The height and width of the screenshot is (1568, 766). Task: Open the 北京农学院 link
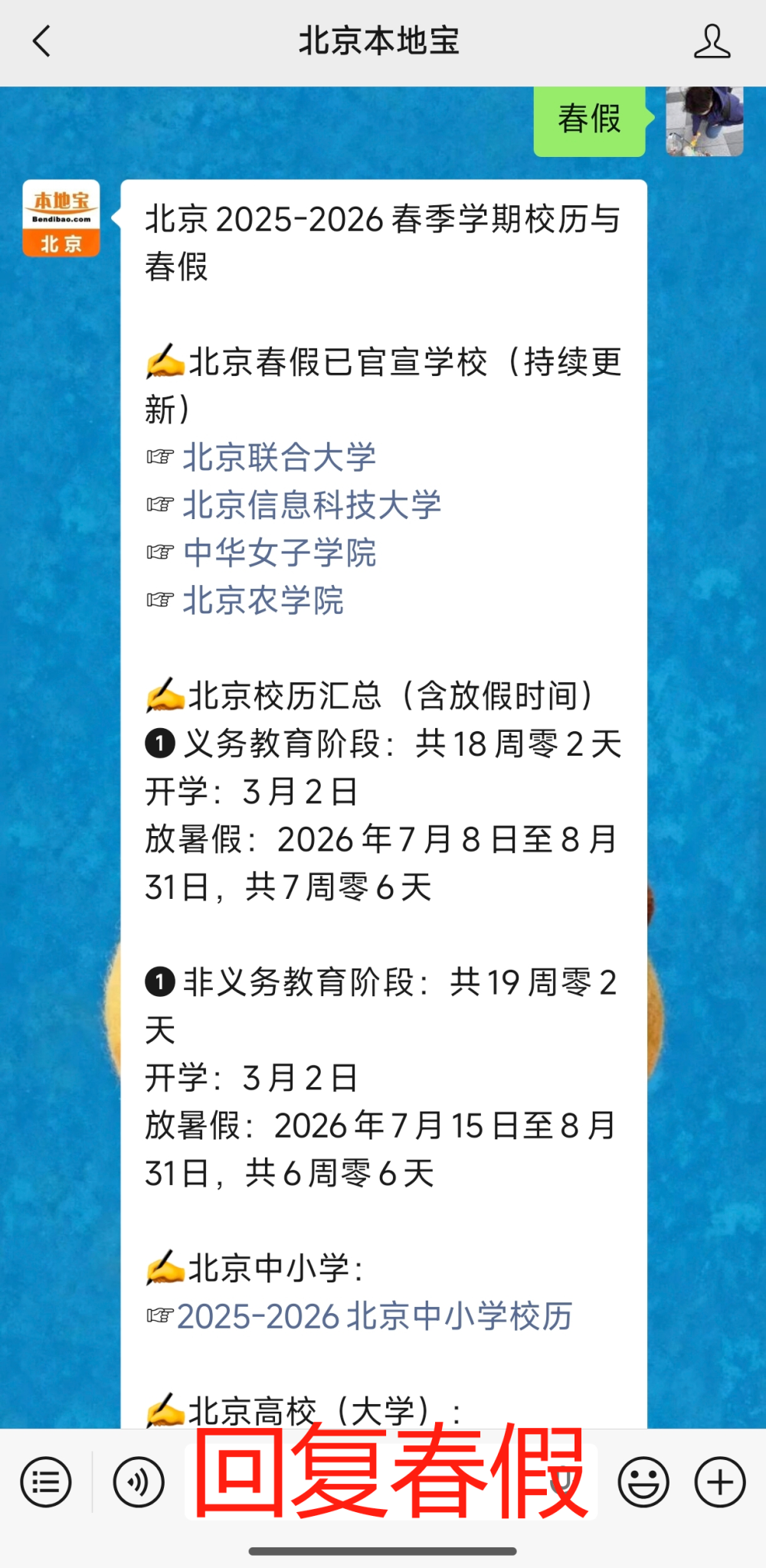coord(263,603)
